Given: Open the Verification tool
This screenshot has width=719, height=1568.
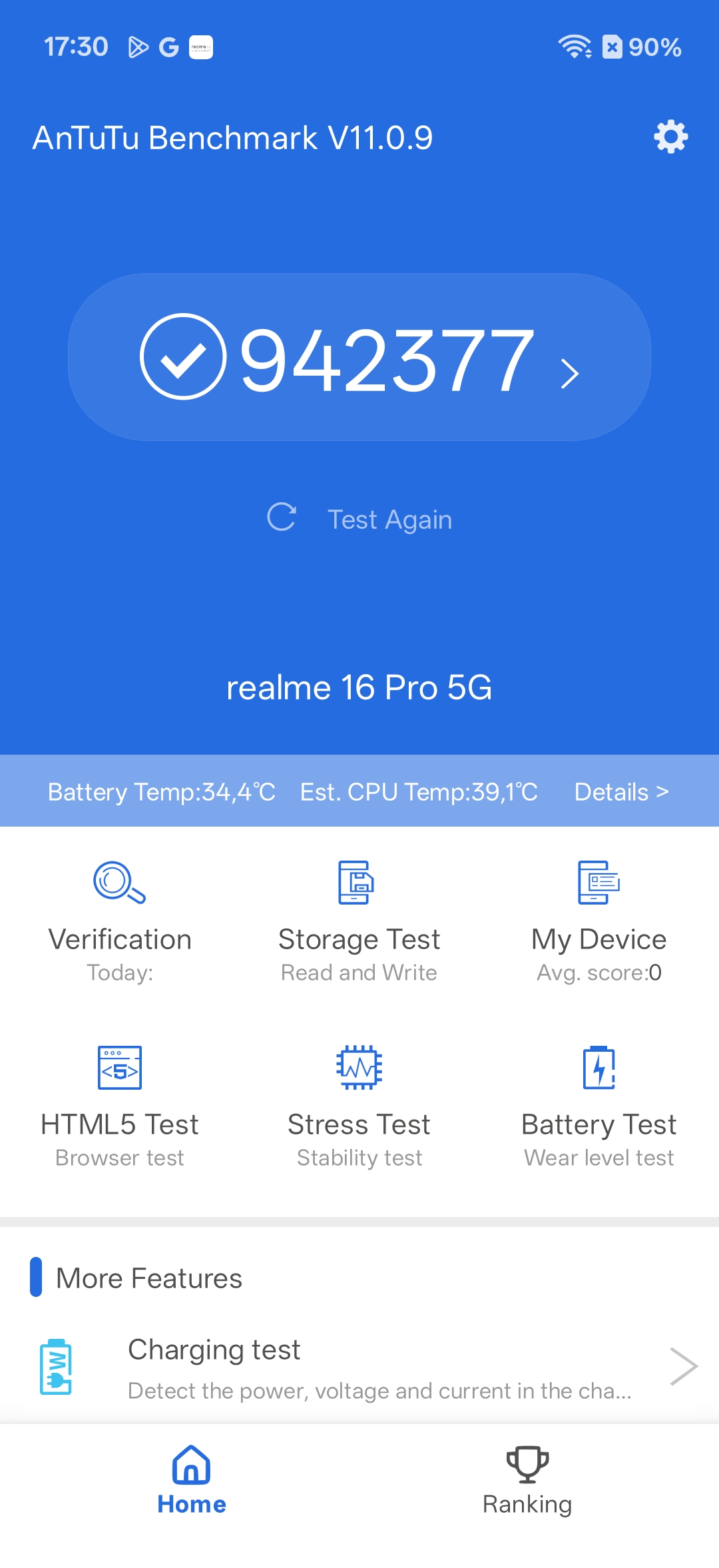Looking at the screenshot, I should coord(120,921).
